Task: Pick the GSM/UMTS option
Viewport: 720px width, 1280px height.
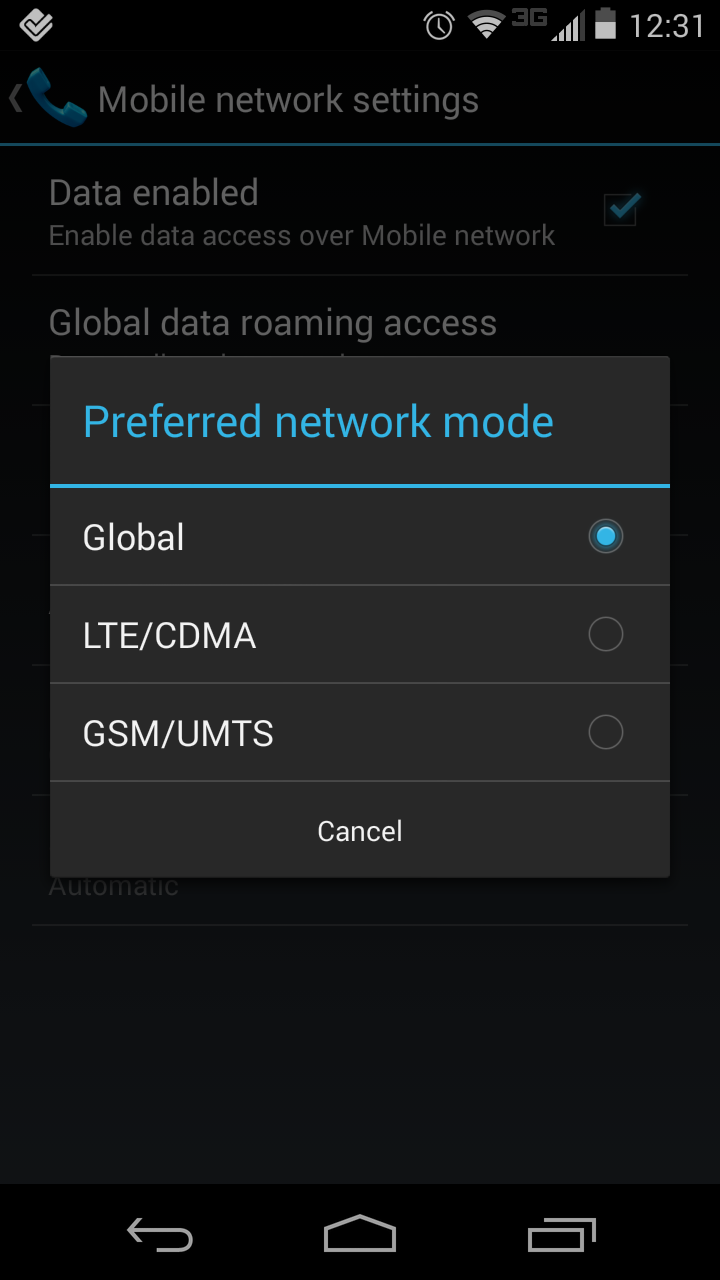Action: pyautogui.click(x=360, y=733)
